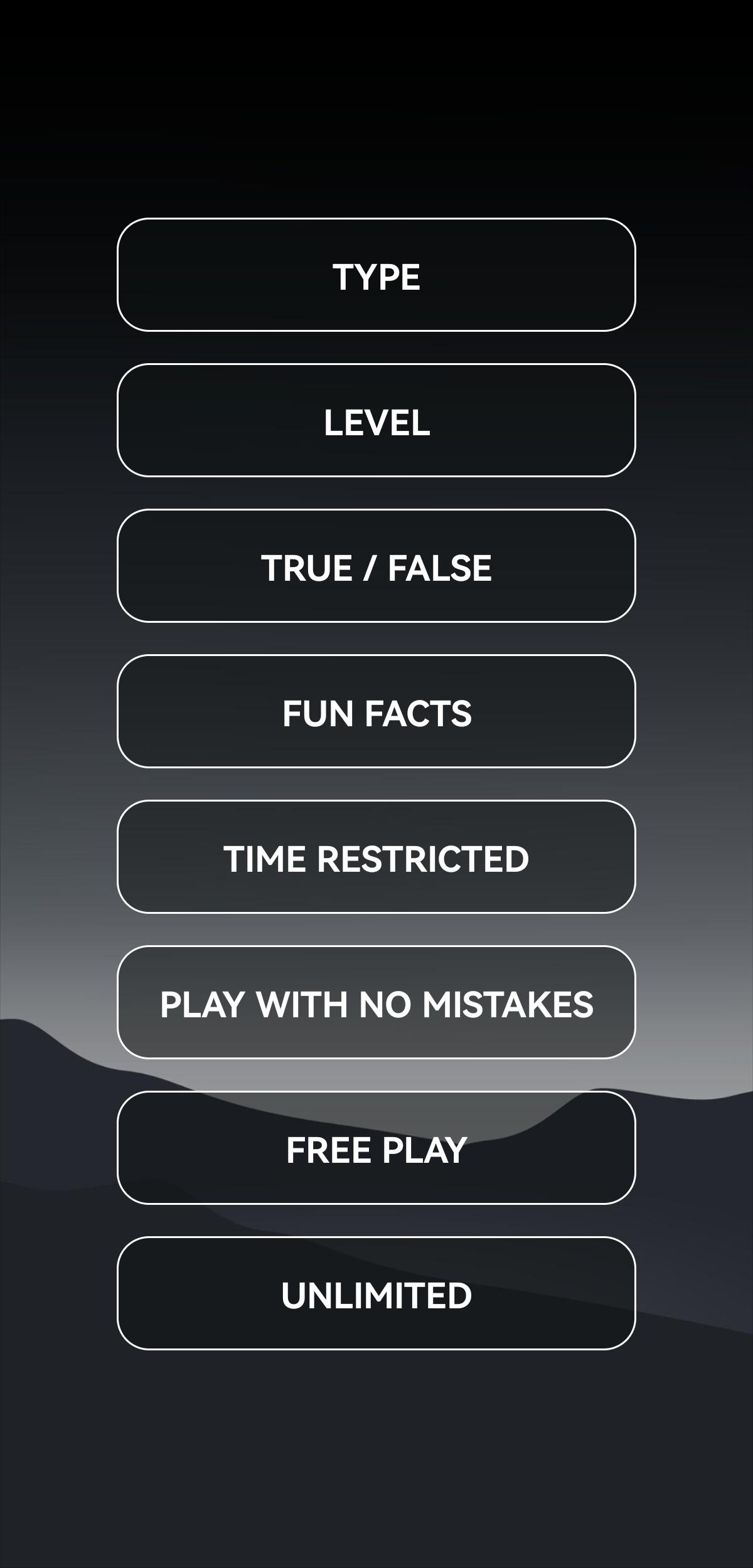Select the TRUE / FALSE mode
This screenshot has height=1568, width=753.
[x=376, y=566]
